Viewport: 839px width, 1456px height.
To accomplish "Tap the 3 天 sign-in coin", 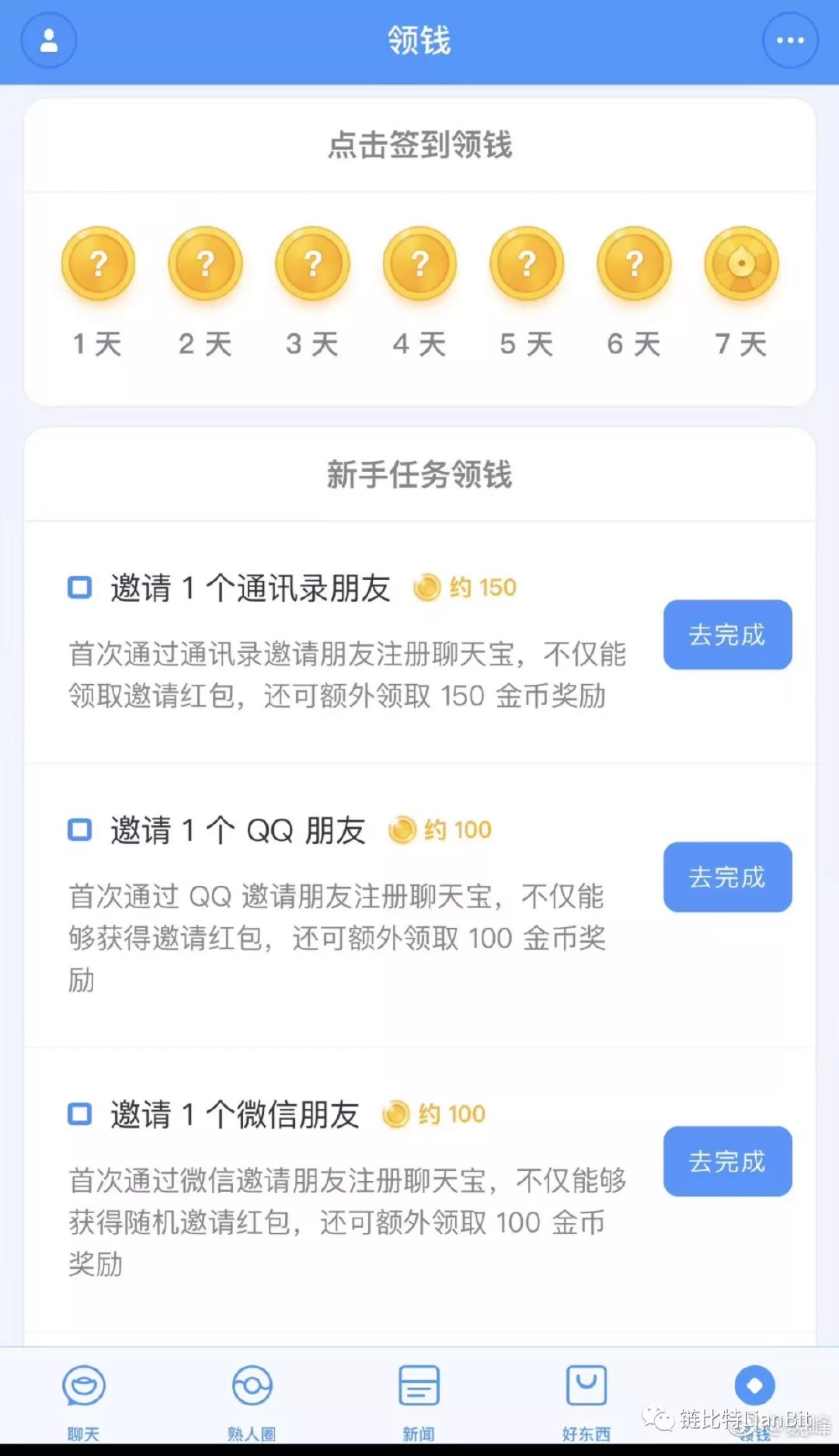I will [312, 264].
